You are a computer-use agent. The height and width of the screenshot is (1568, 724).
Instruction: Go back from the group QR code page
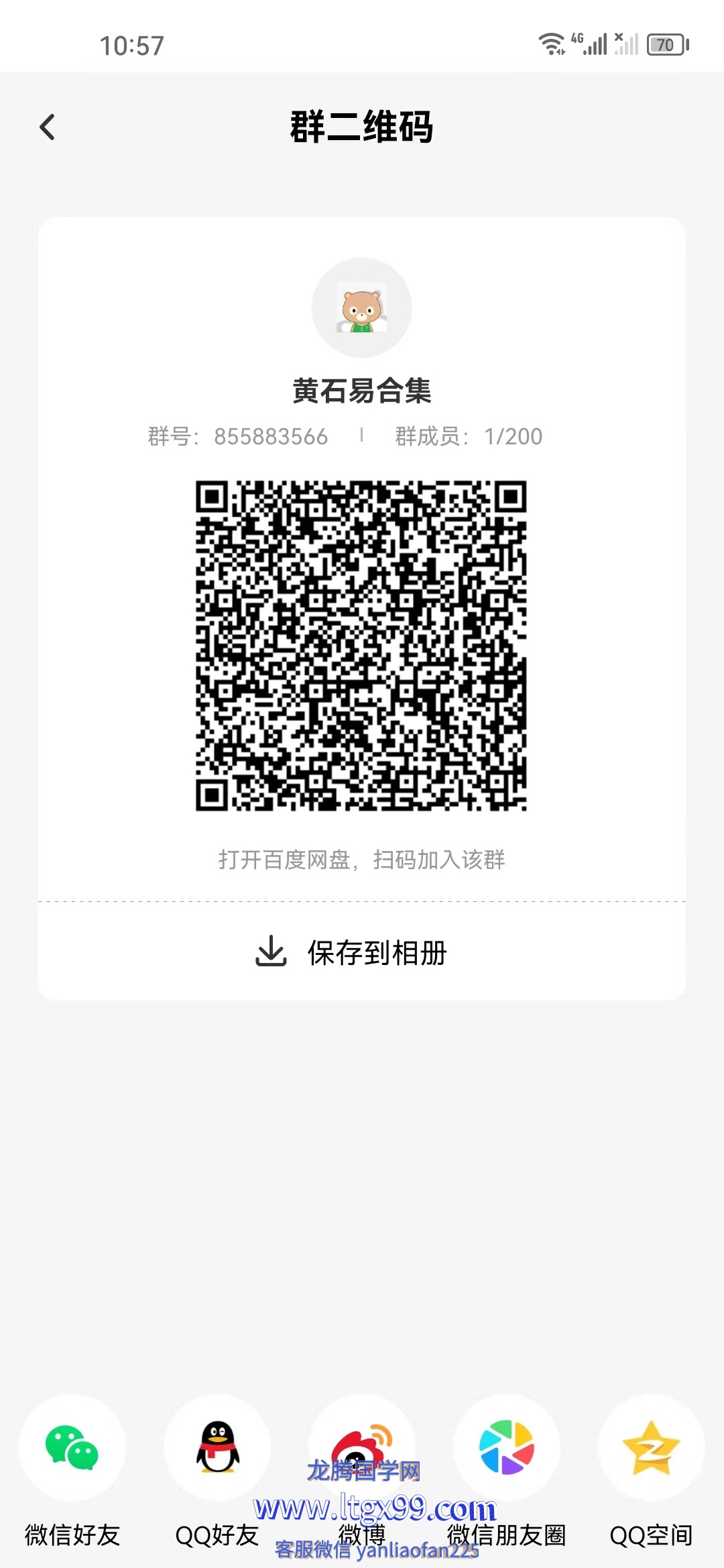47,127
